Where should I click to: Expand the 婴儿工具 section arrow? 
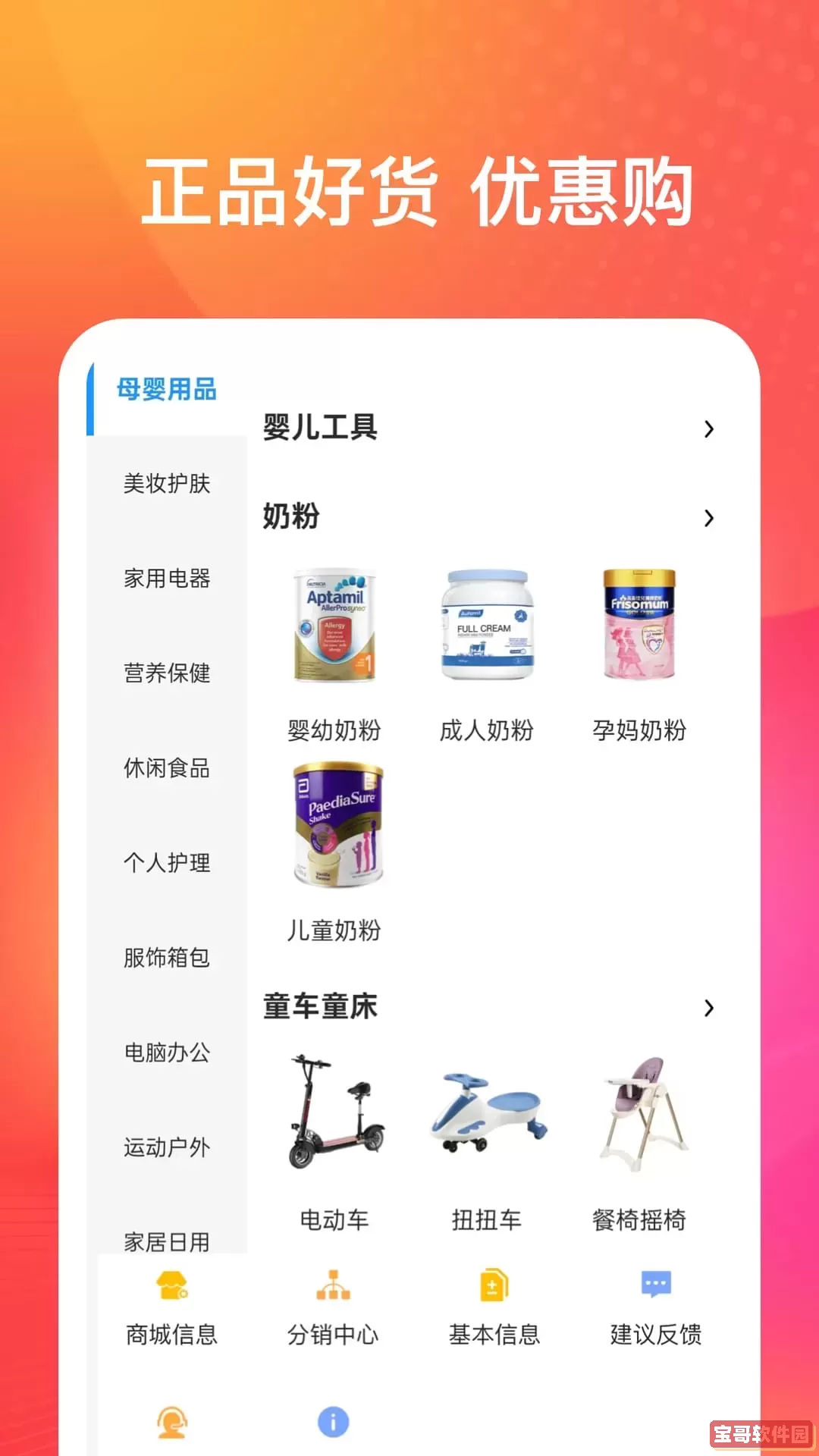point(708,429)
